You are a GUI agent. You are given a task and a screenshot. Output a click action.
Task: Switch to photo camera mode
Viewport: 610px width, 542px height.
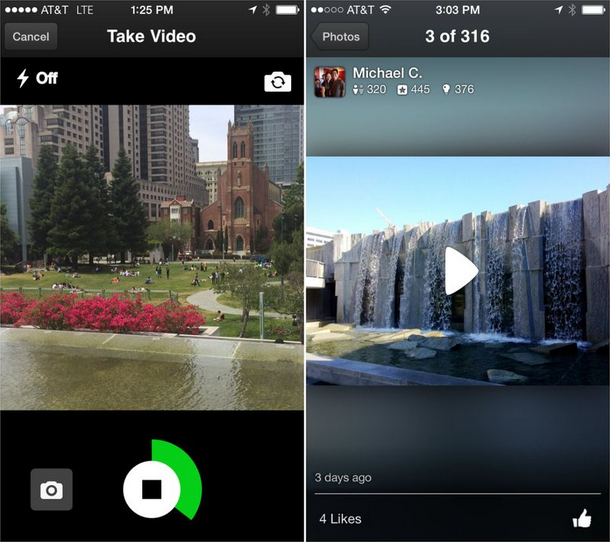pyautogui.click(x=51, y=490)
